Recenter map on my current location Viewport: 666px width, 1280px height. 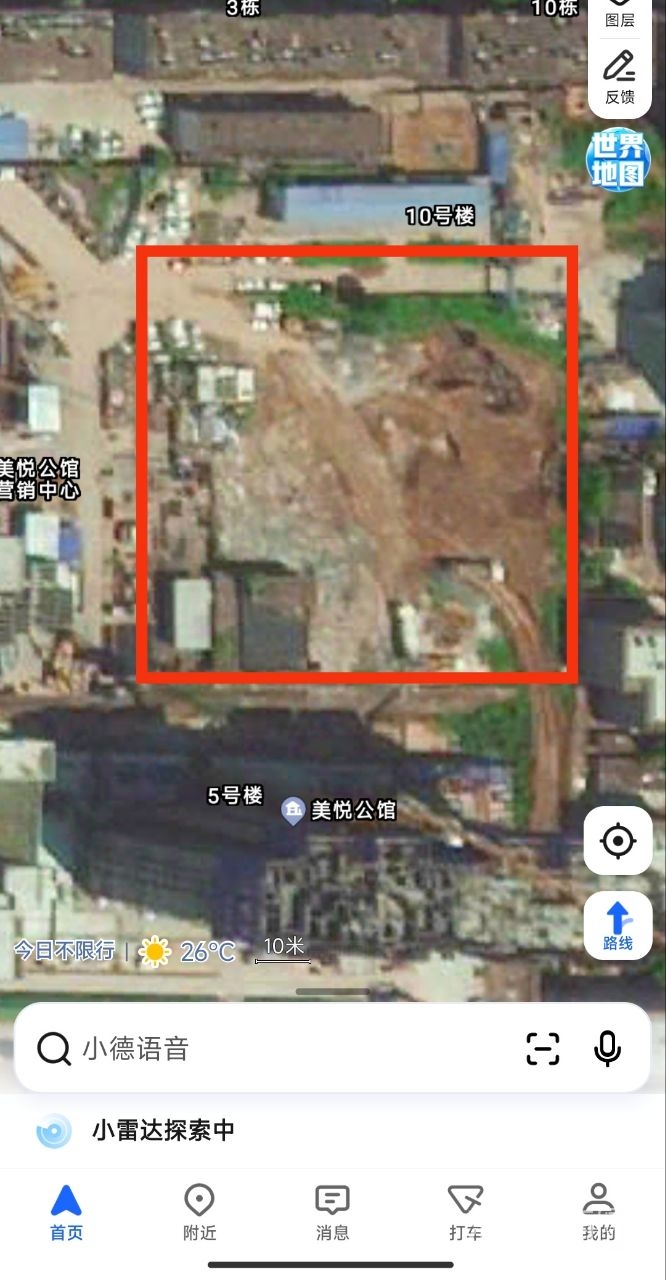618,841
